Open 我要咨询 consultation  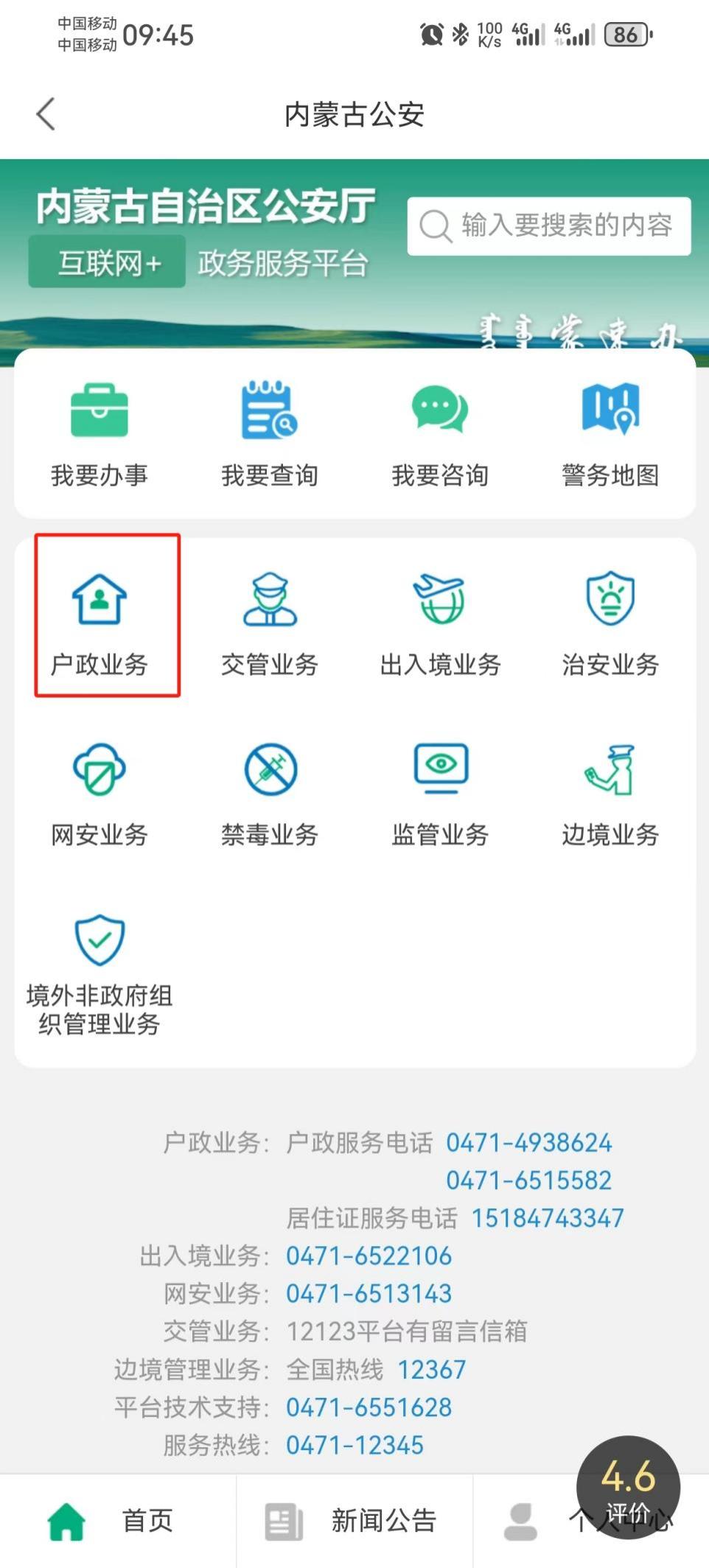(440, 433)
